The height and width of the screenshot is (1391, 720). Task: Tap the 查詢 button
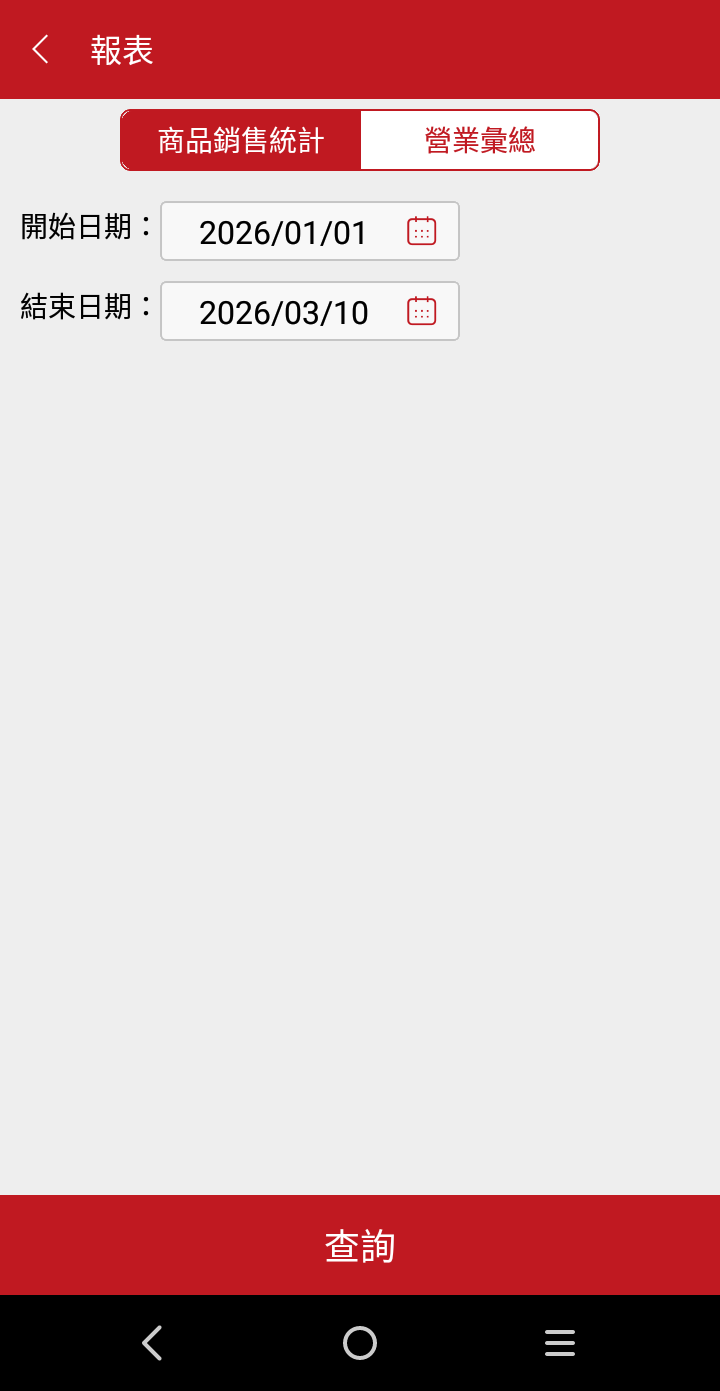tap(360, 1245)
